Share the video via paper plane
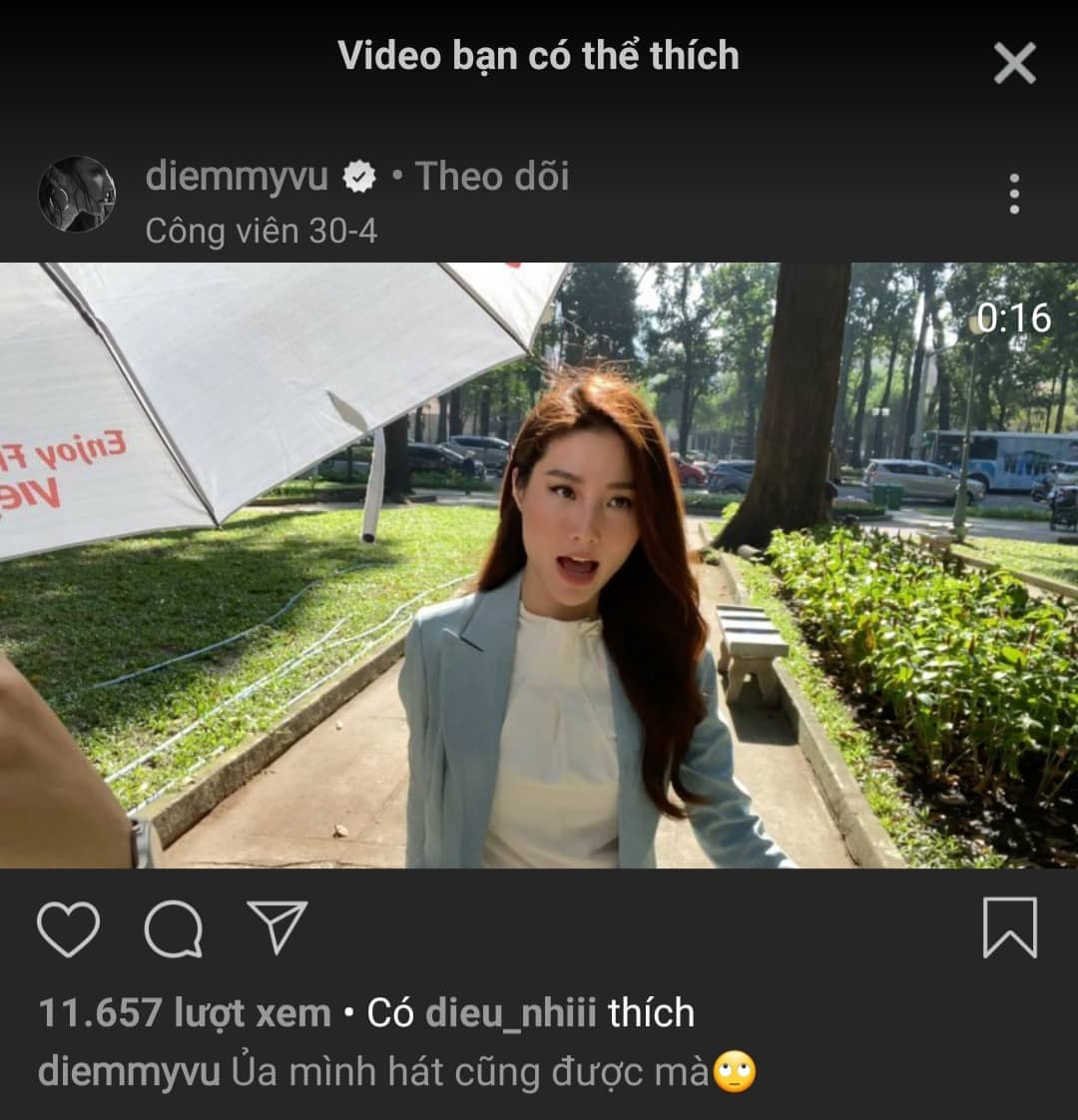Viewport: 1078px width, 1120px height. pyautogui.click(x=276, y=926)
